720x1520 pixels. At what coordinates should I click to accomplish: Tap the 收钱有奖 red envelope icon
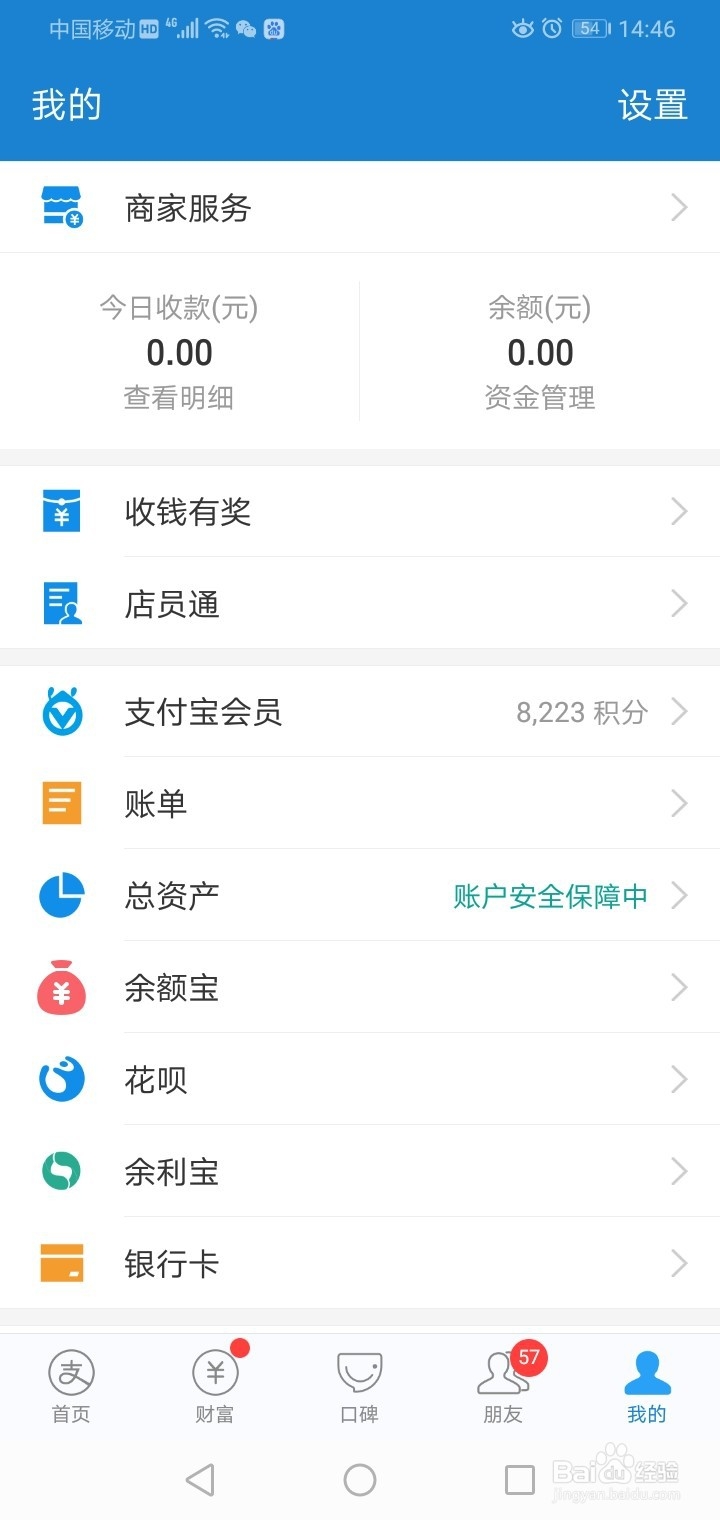coord(62,511)
